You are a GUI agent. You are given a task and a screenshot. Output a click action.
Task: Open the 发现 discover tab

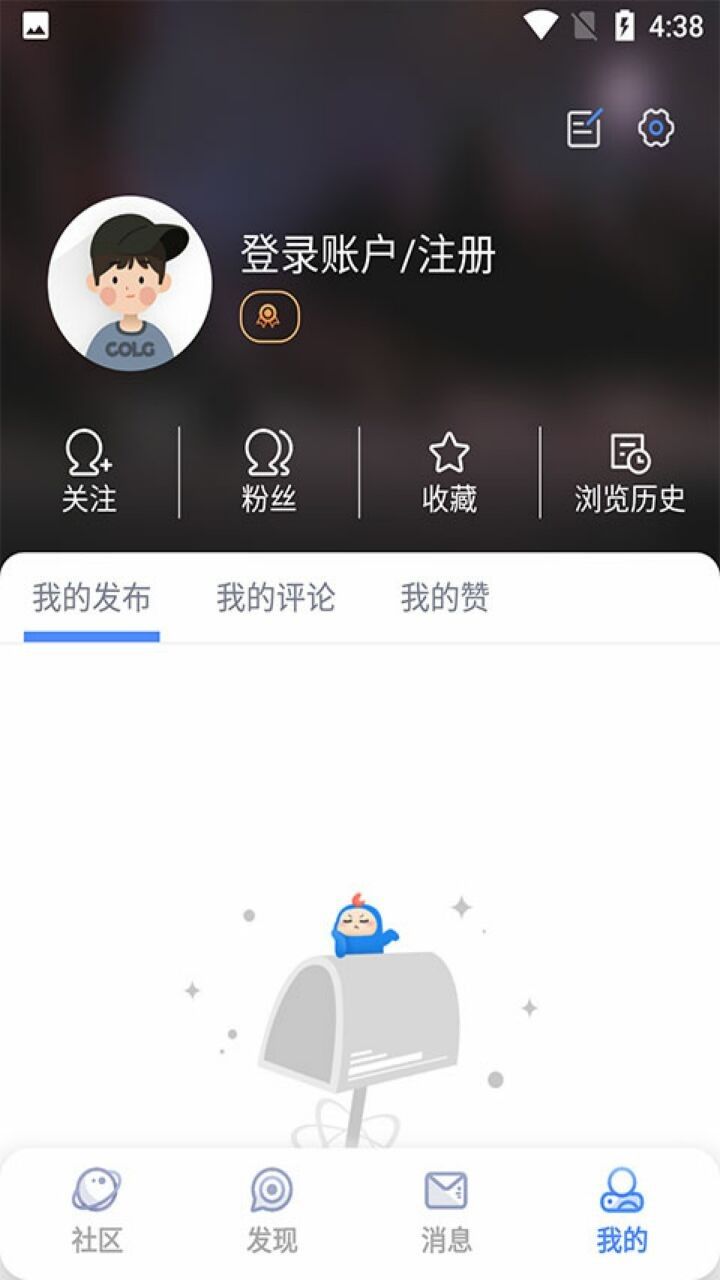(x=272, y=1212)
